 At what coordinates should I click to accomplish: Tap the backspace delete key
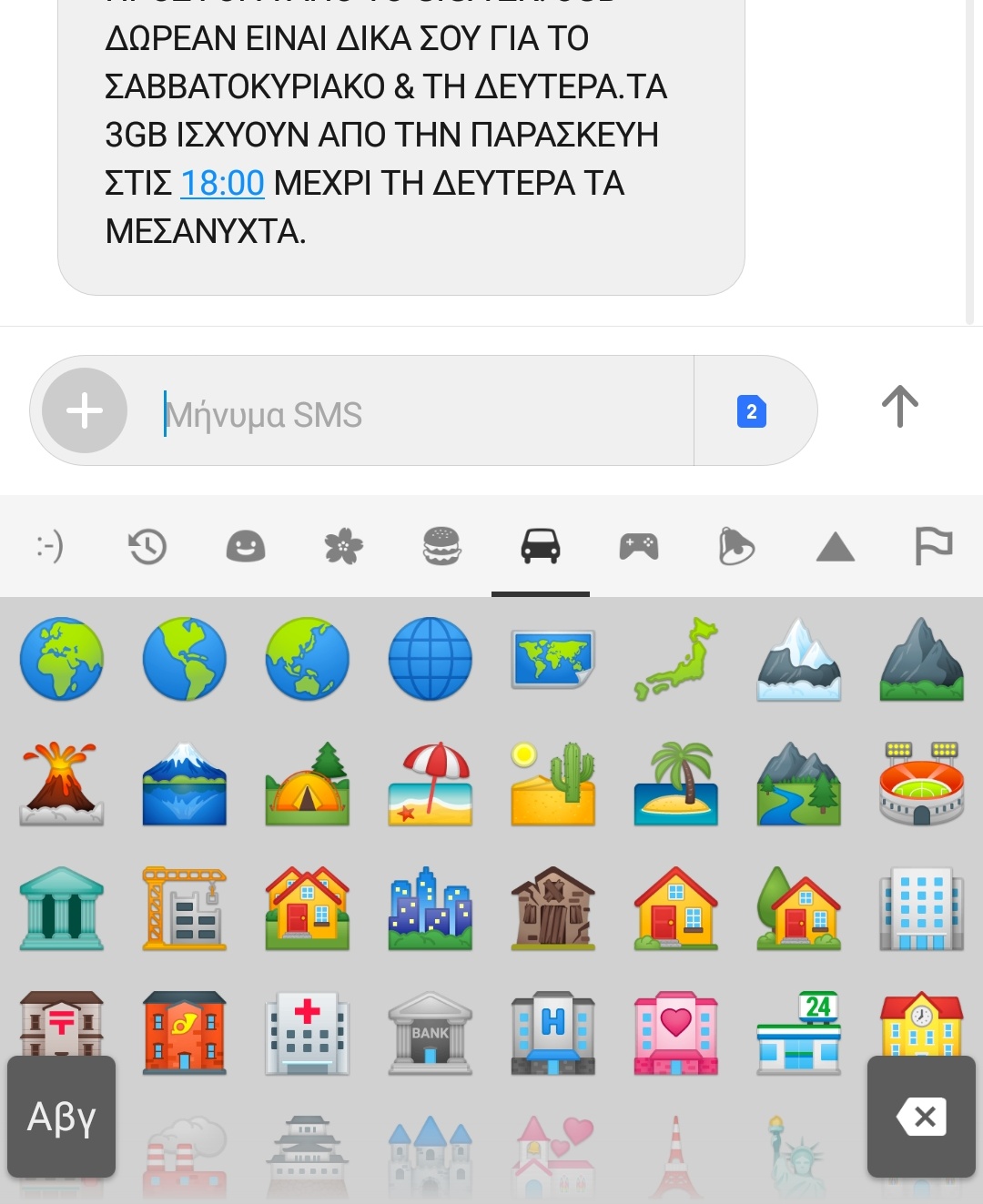921,1116
